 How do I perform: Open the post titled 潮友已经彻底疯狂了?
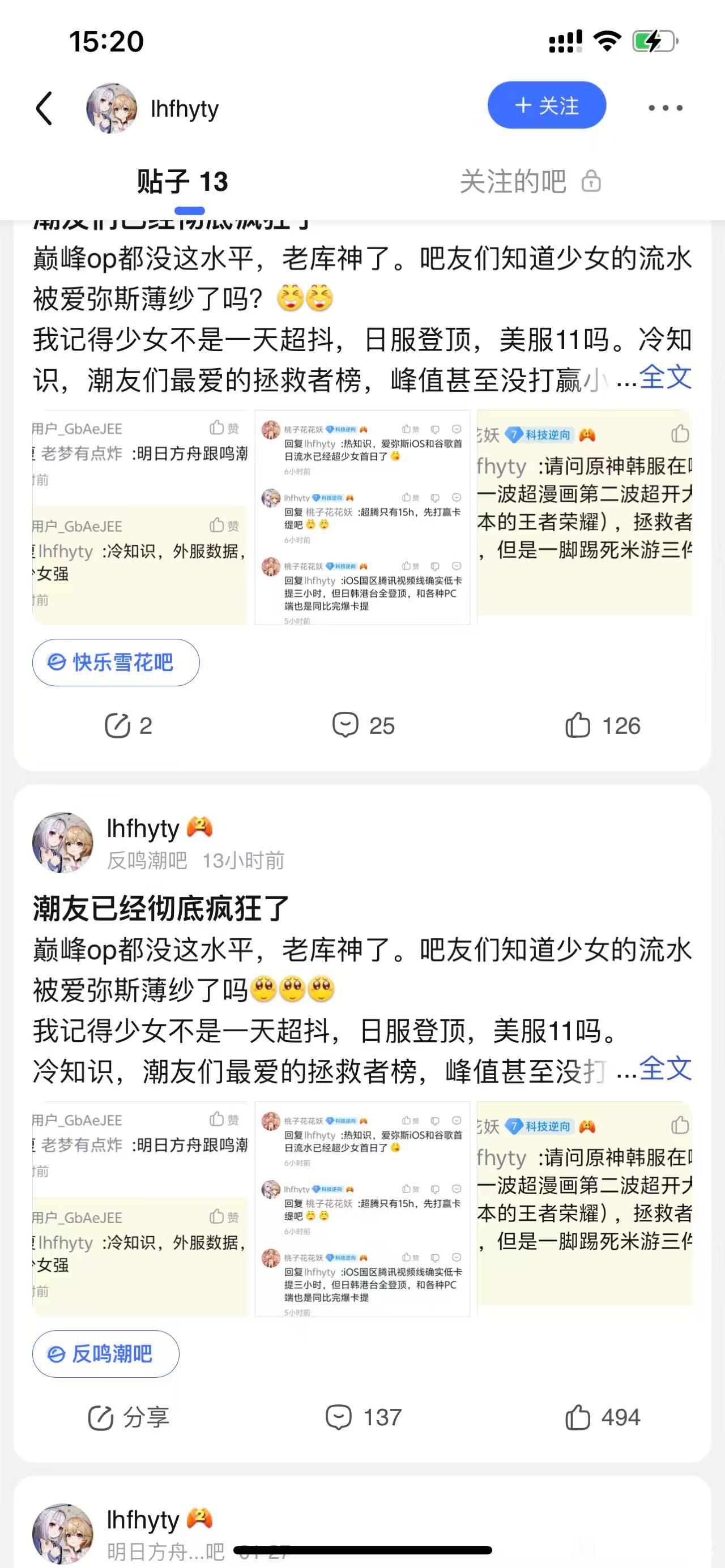click(x=161, y=909)
